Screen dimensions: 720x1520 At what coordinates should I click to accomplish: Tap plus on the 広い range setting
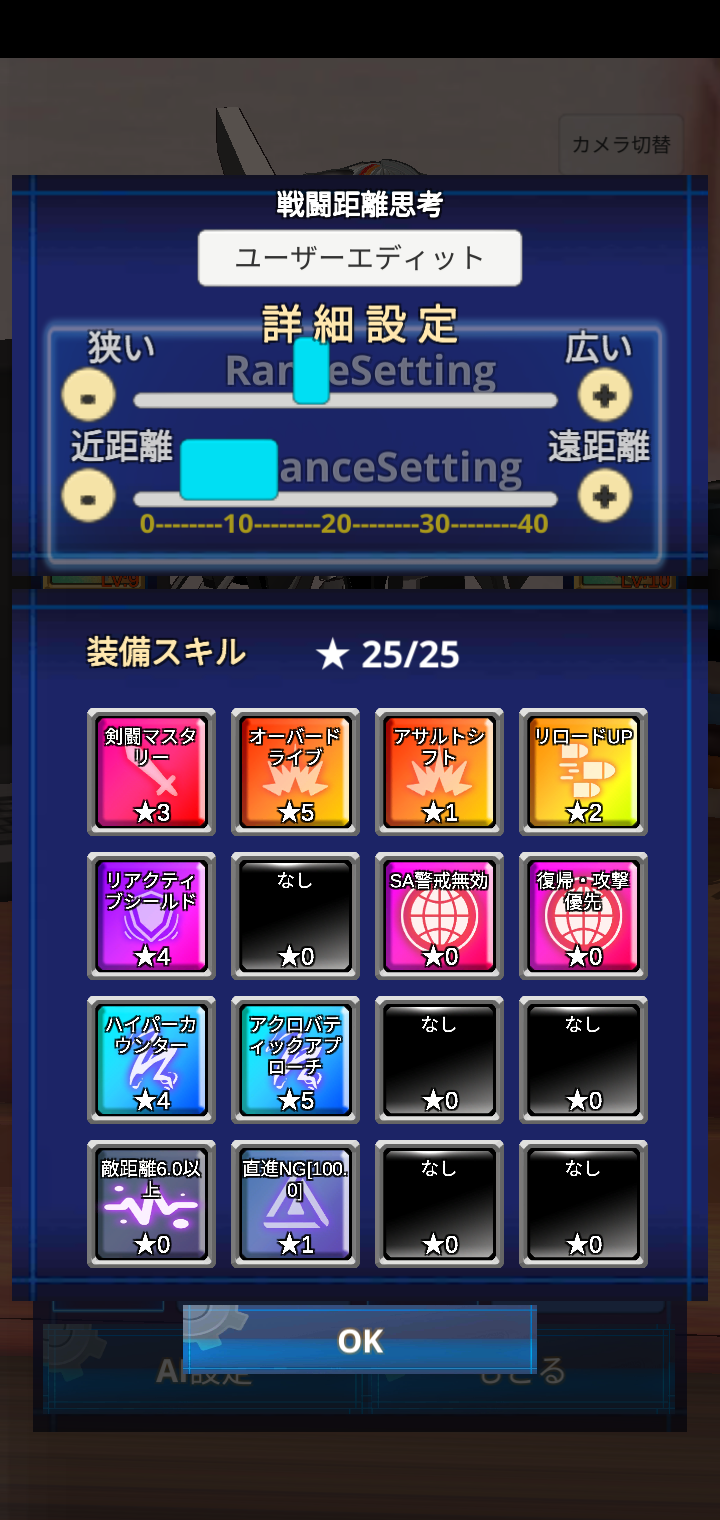(605, 396)
